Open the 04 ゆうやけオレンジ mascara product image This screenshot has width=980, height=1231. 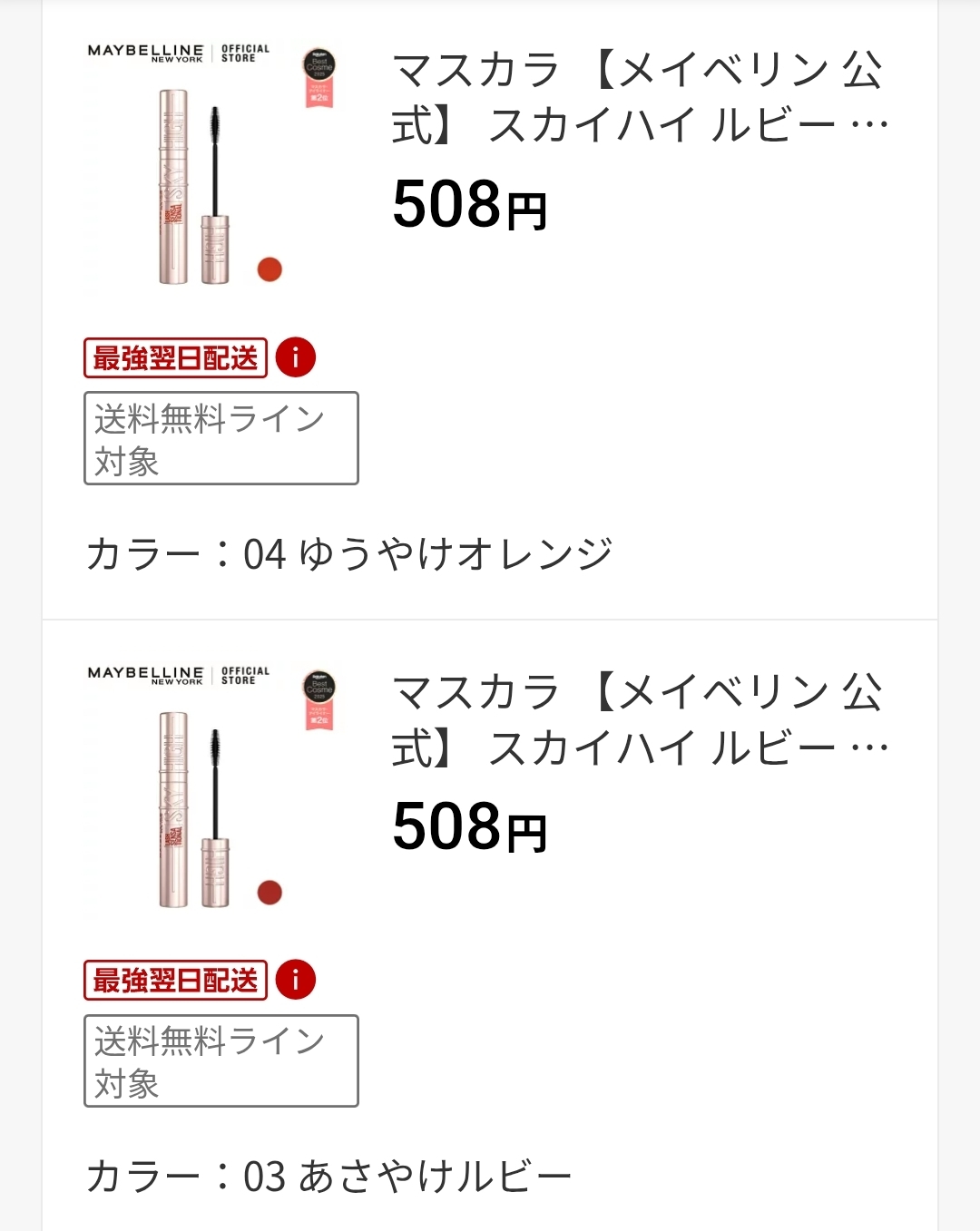tap(214, 166)
